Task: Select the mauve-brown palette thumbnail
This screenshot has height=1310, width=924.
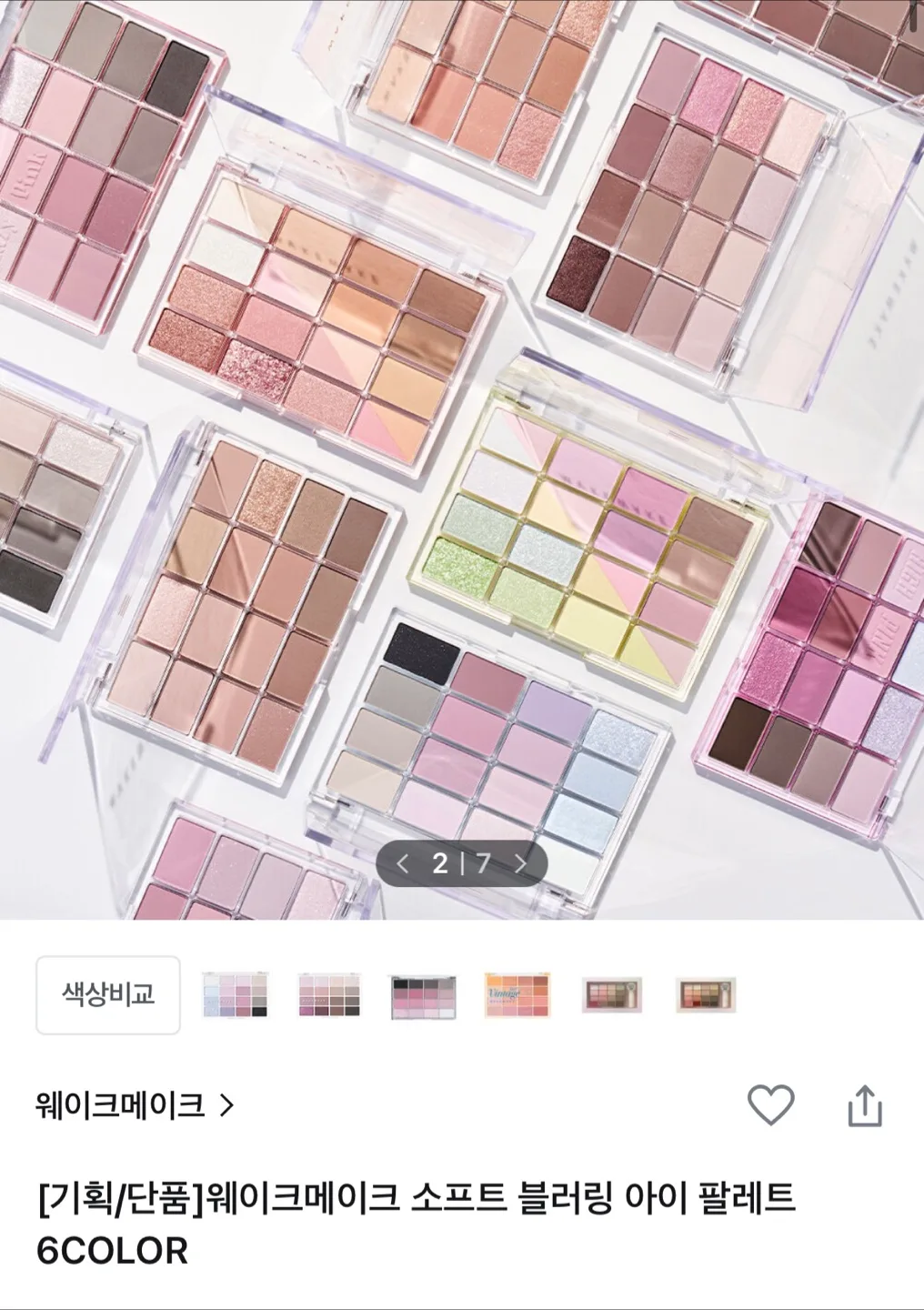Action: (x=329, y=995)
